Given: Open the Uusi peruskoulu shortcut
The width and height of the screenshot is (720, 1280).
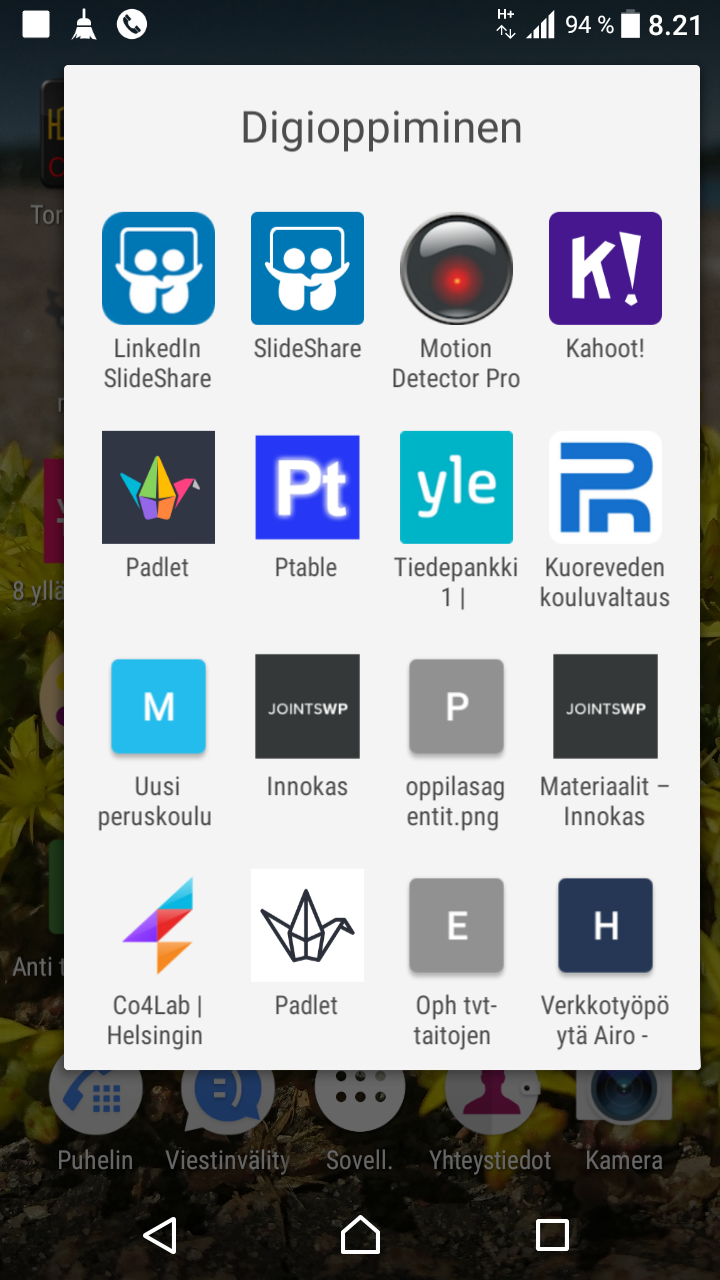Looking at the screenshot, I should point(158,706).
